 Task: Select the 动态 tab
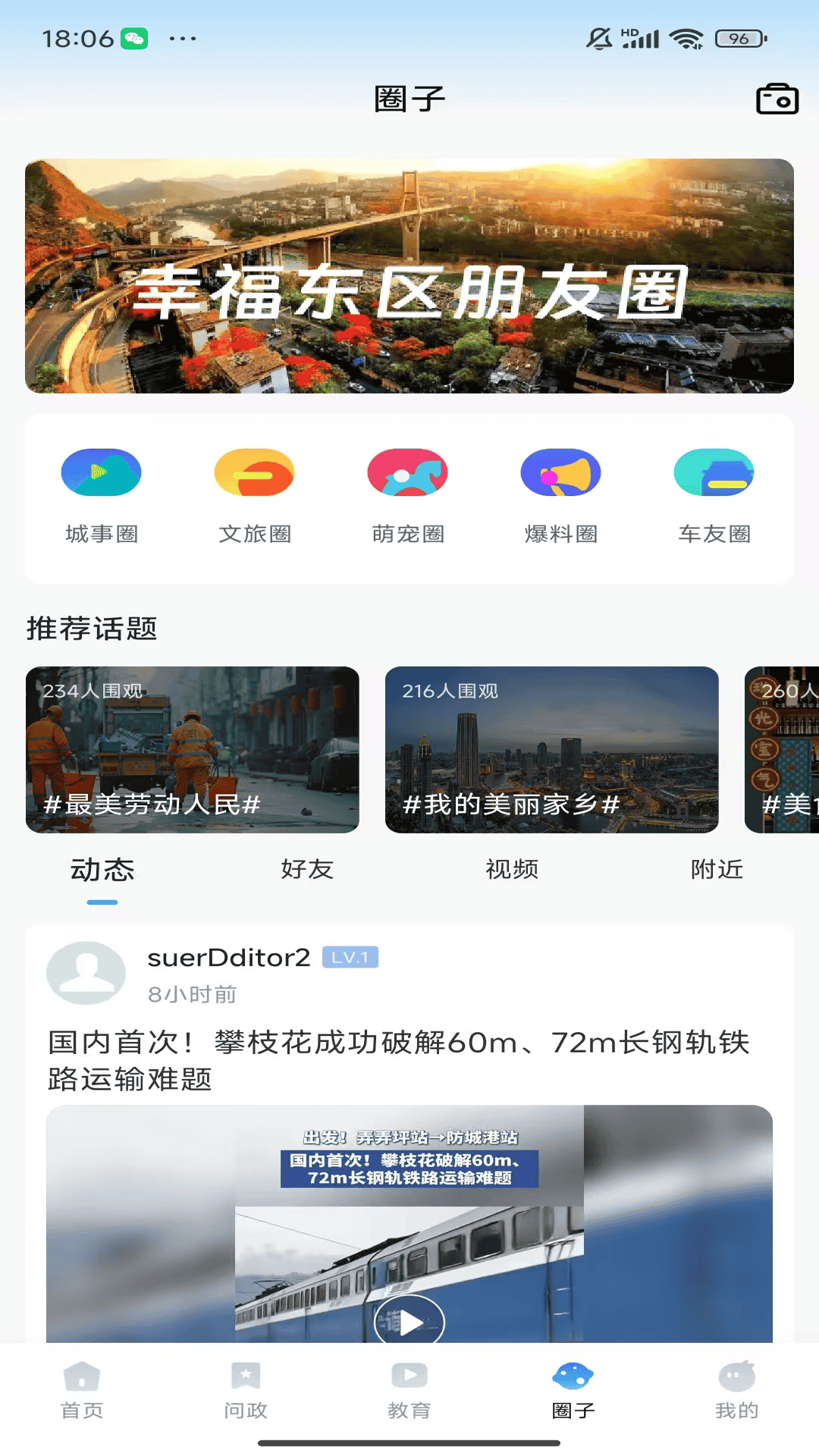(102, 870)
